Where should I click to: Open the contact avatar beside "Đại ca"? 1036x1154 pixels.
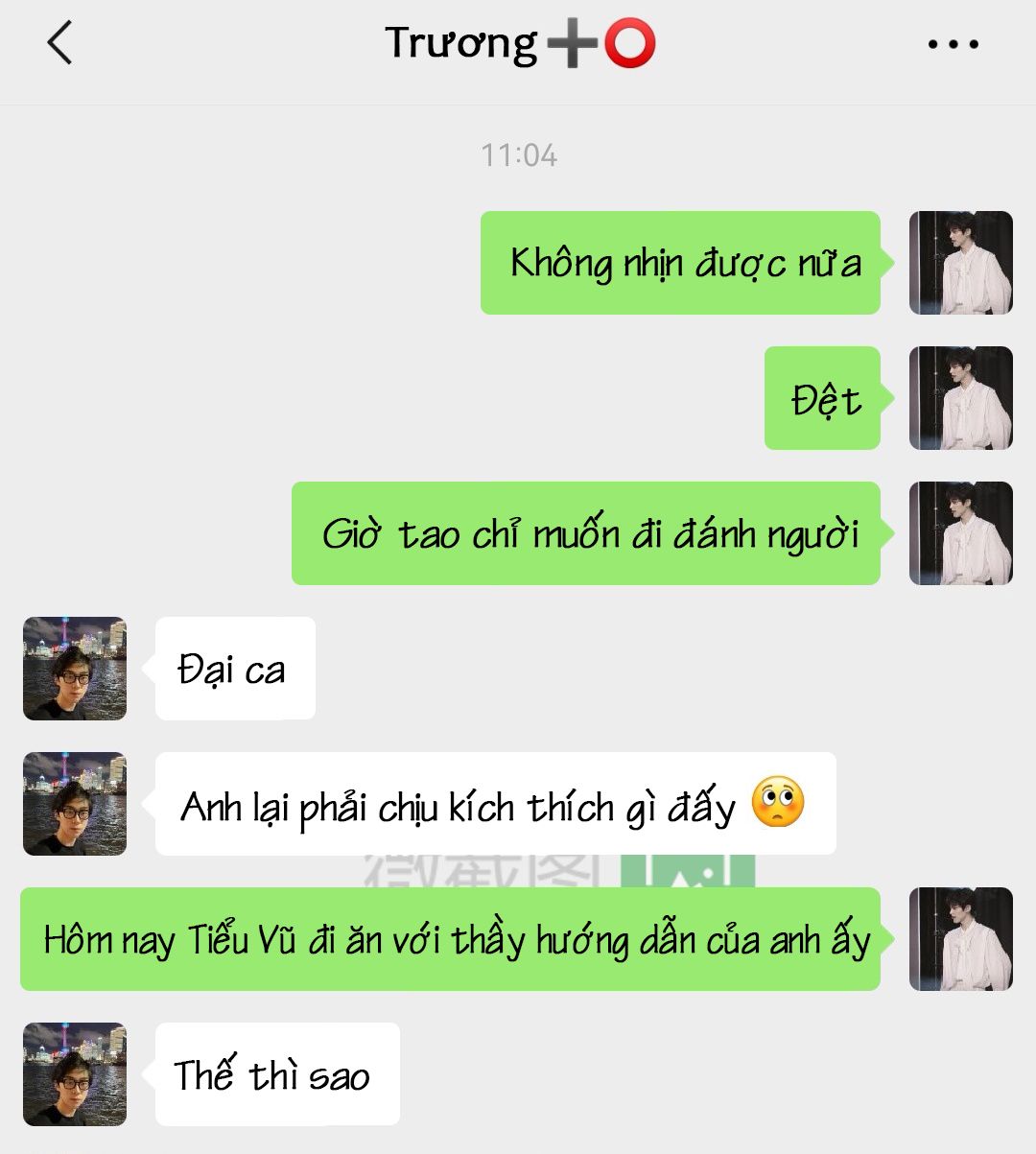click(75, 669)
